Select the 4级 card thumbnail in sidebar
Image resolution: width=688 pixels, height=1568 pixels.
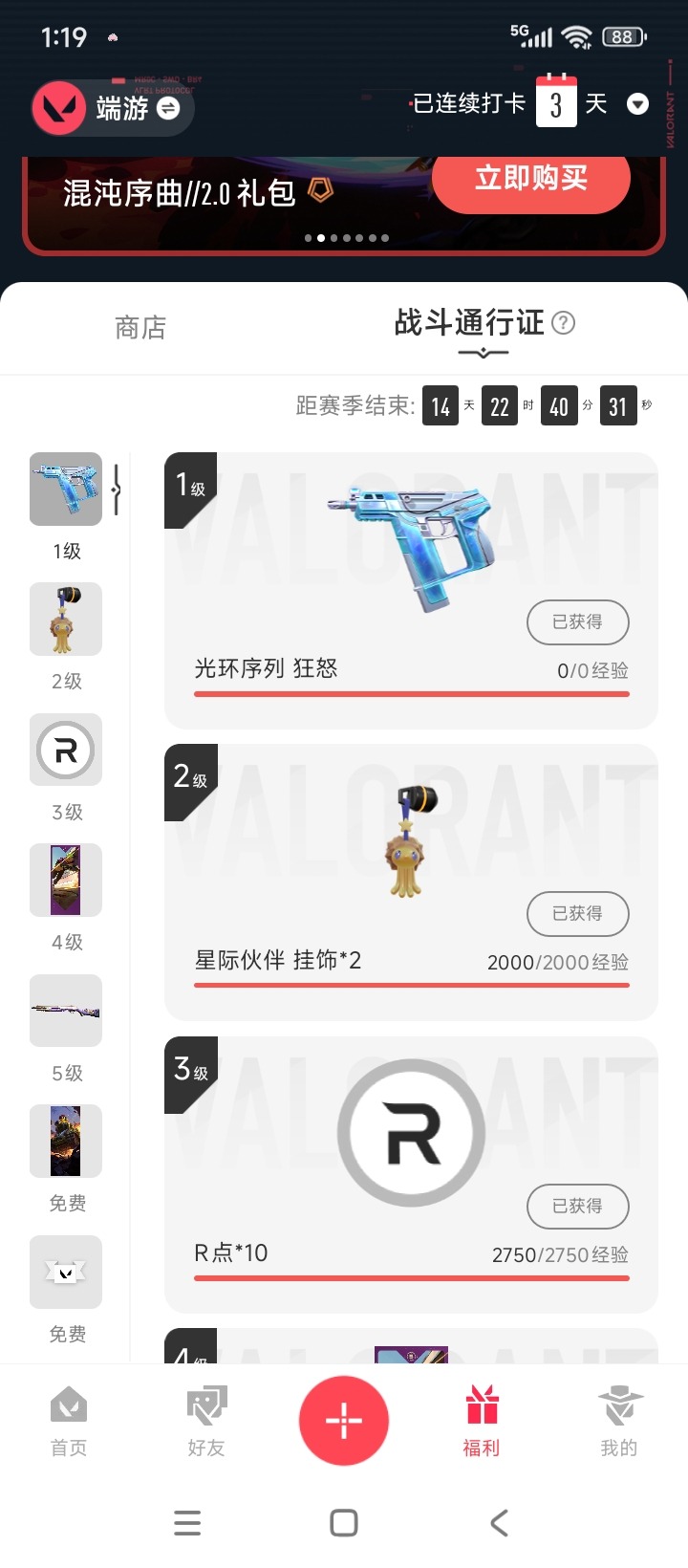(66, 881)
